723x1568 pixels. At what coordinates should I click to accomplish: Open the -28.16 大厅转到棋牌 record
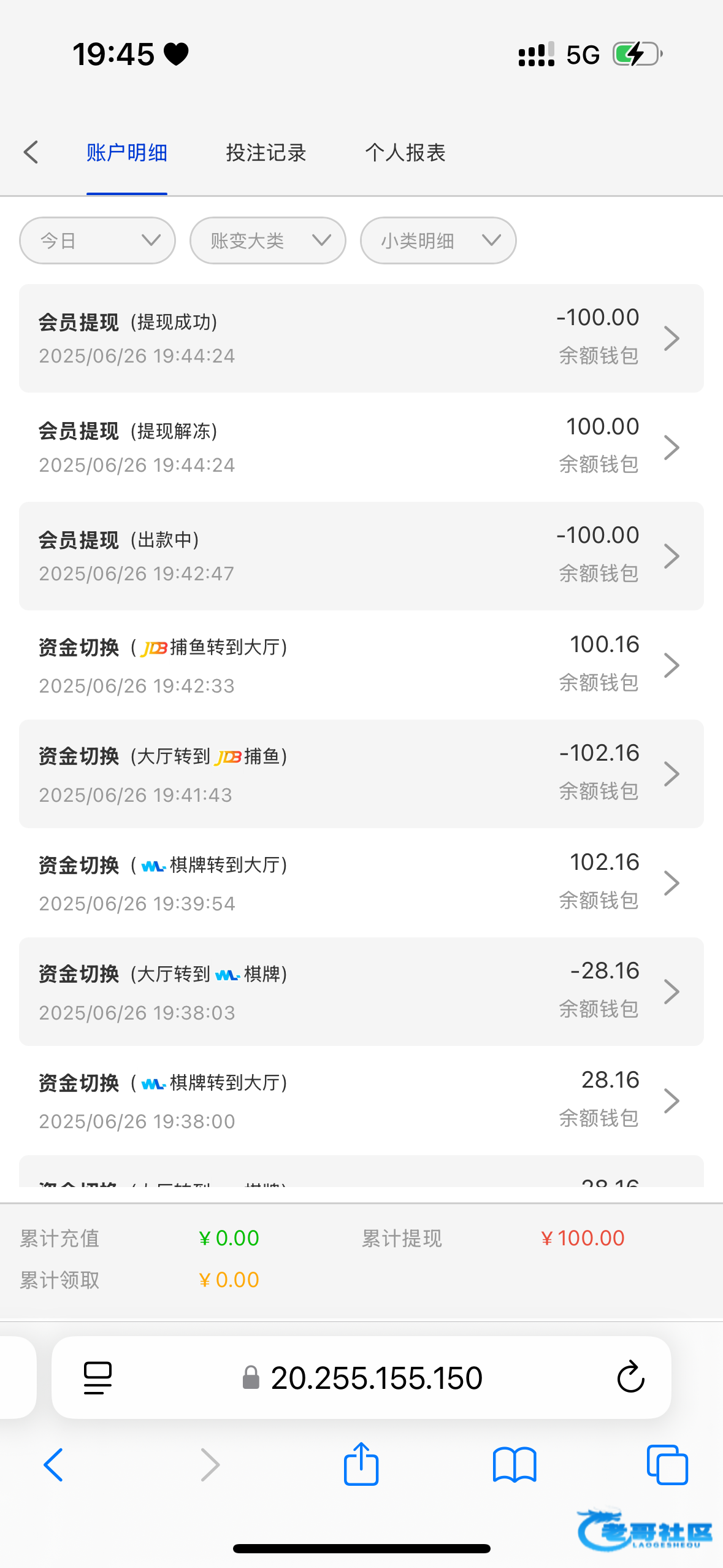(361, 991)
